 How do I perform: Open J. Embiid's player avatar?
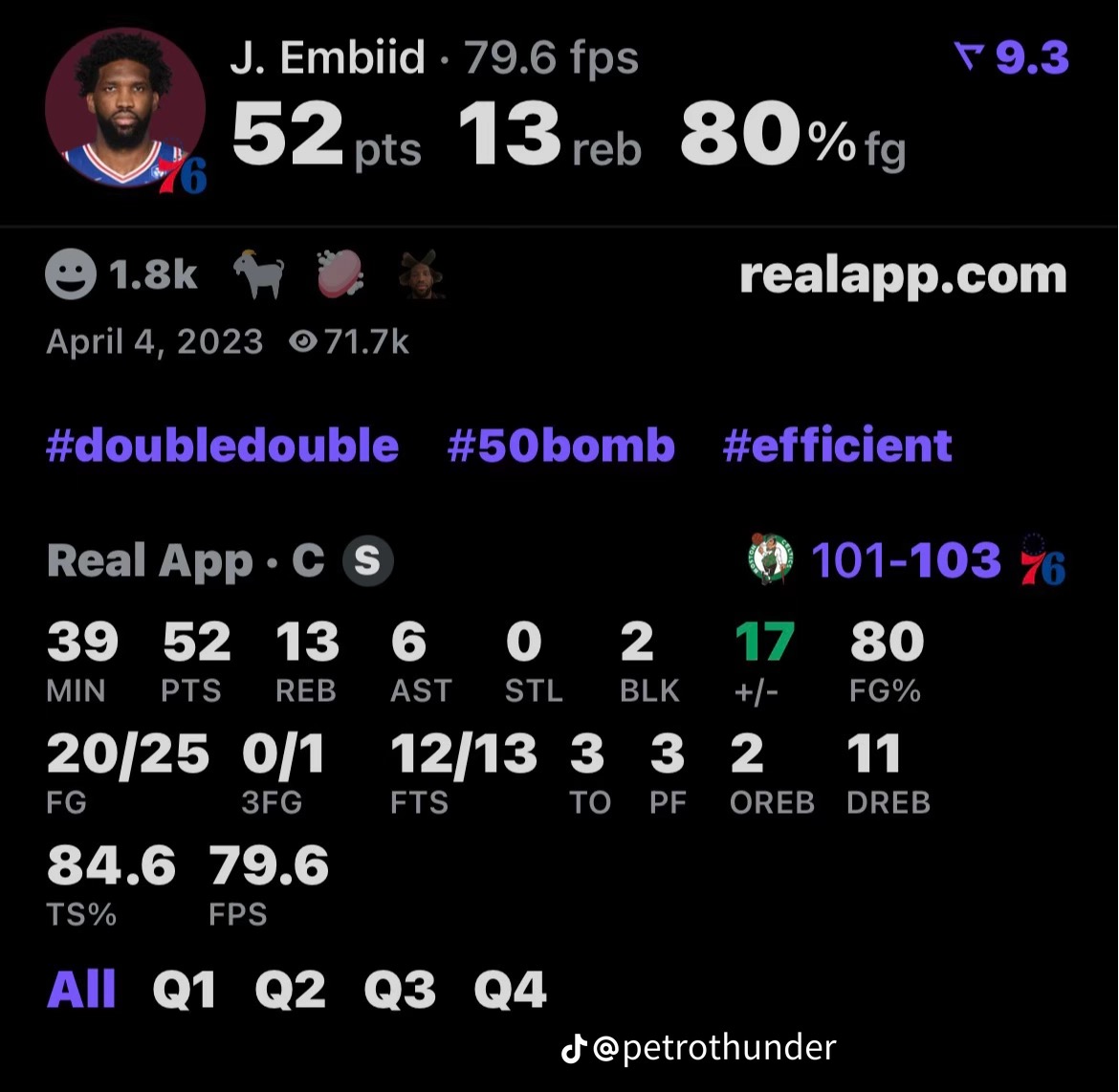click(125, 109)
